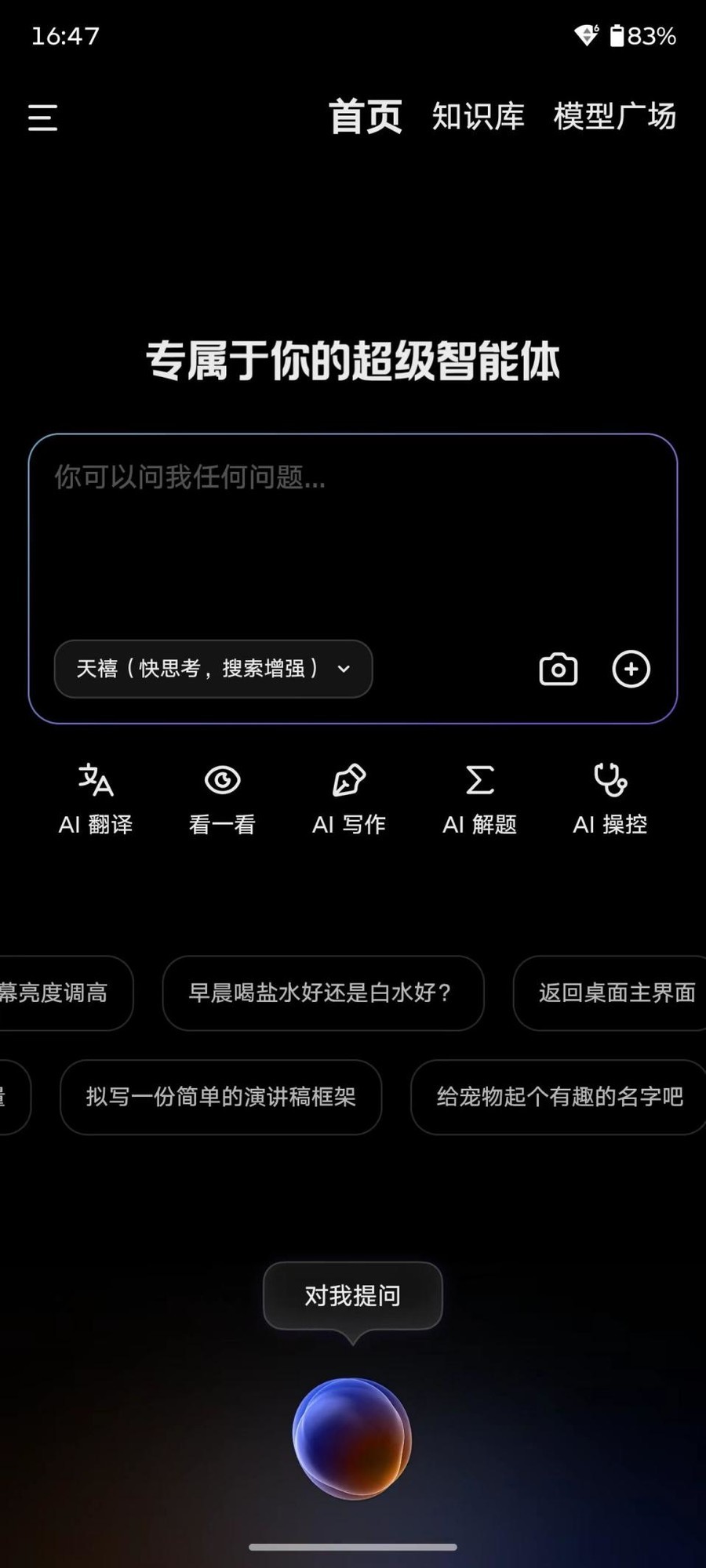Select suggestion 早晨喝盐水好还是白水好？

click(x=322, y=993)
